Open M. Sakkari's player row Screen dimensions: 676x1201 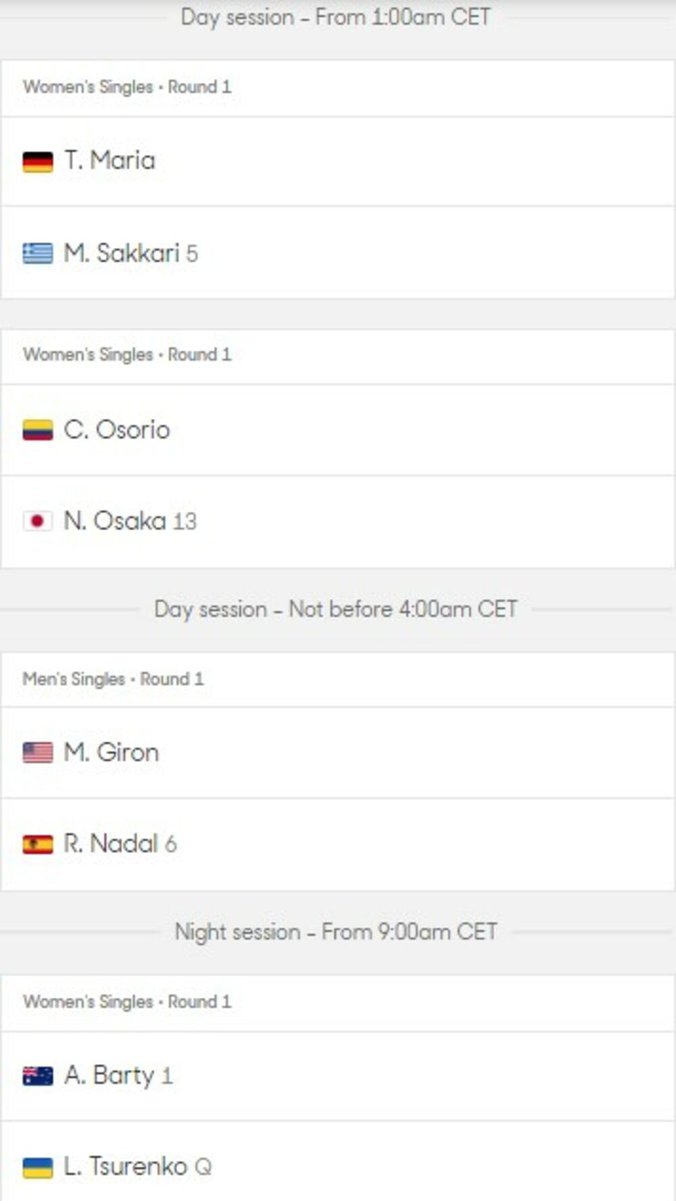click(x=338, y=253)
